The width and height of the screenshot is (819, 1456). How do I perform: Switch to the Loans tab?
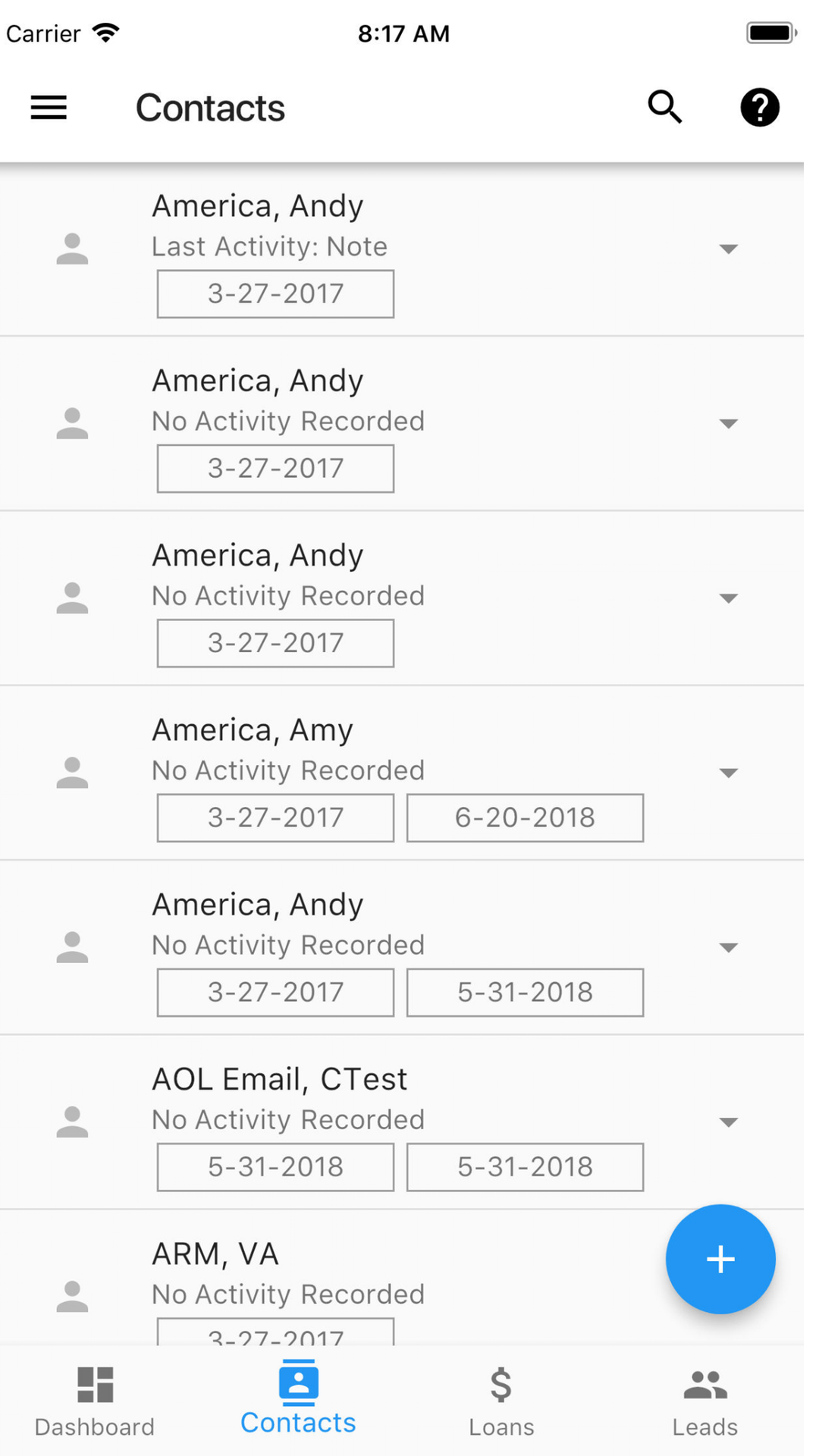click(501, 1402)
